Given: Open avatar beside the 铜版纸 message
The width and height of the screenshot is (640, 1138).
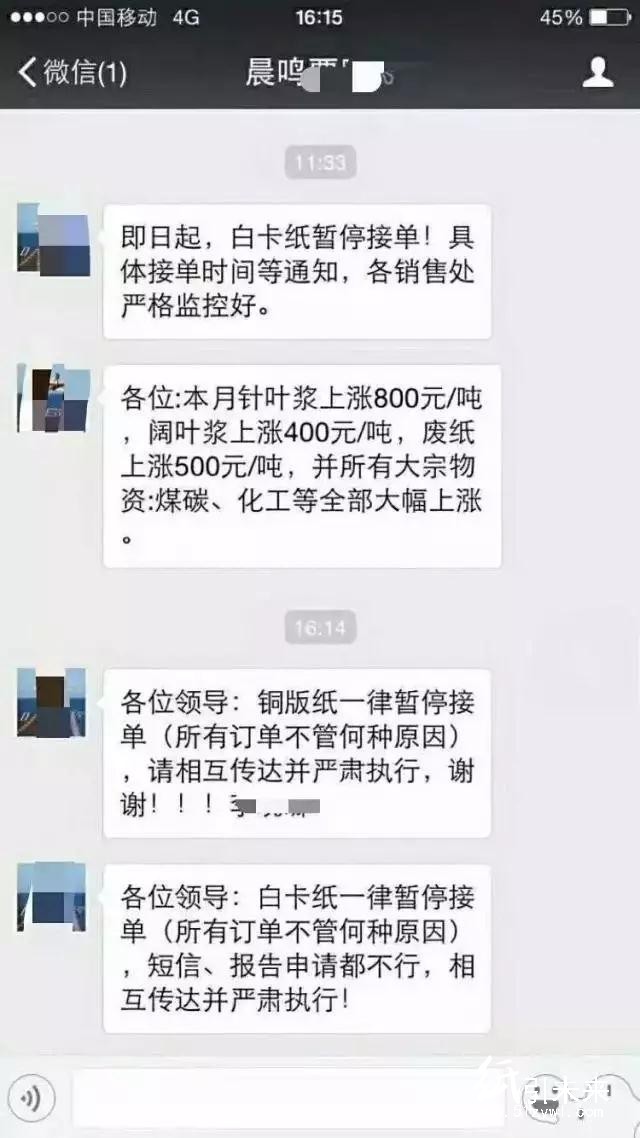Looking at the screenshot, I should click(x=53, y=704).
